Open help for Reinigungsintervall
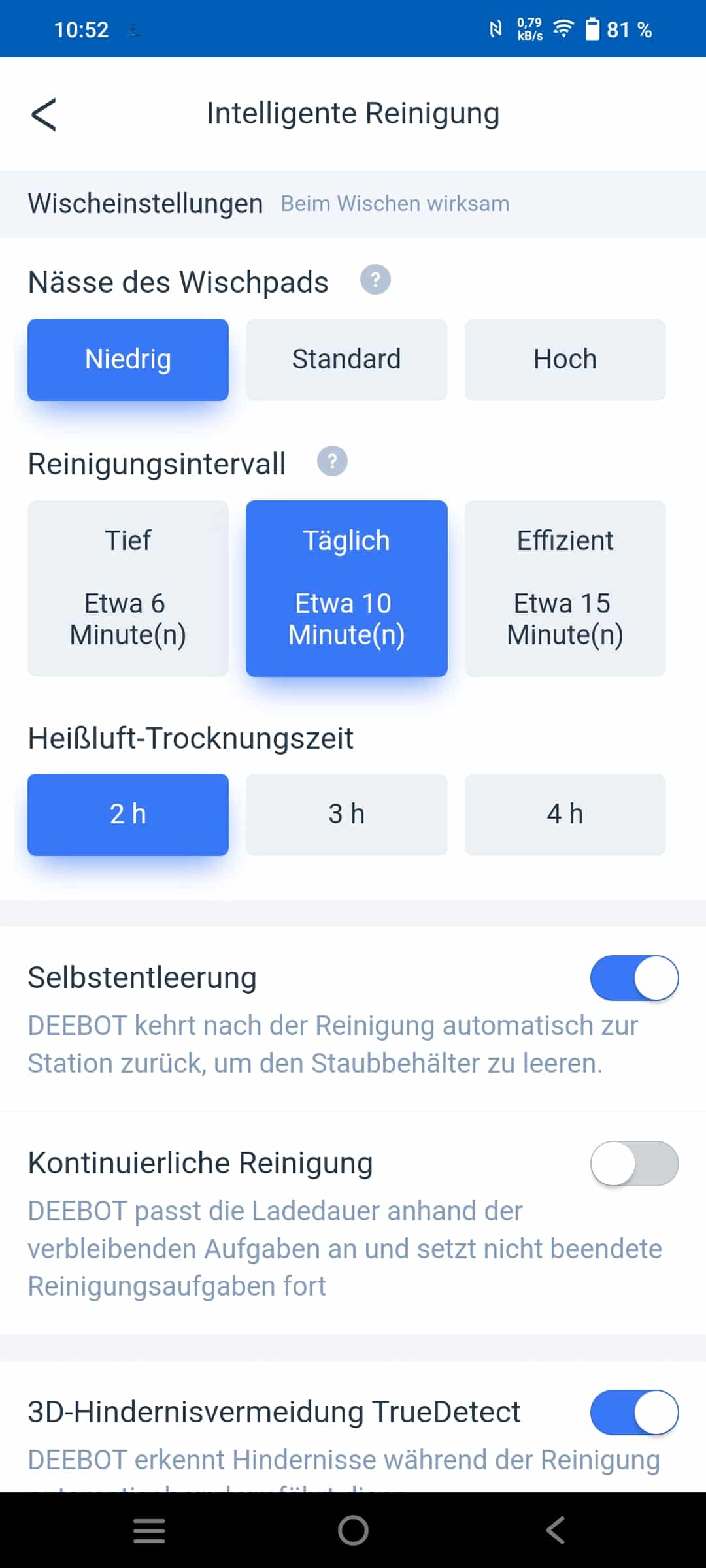 point(332,462)
